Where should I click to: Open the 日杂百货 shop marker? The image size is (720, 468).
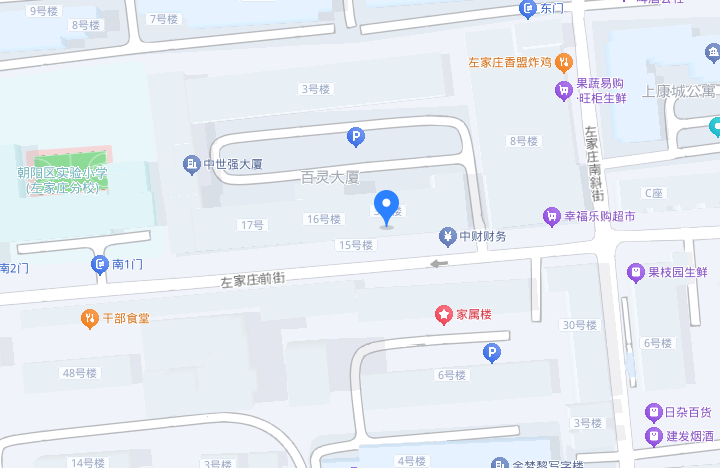654,412
